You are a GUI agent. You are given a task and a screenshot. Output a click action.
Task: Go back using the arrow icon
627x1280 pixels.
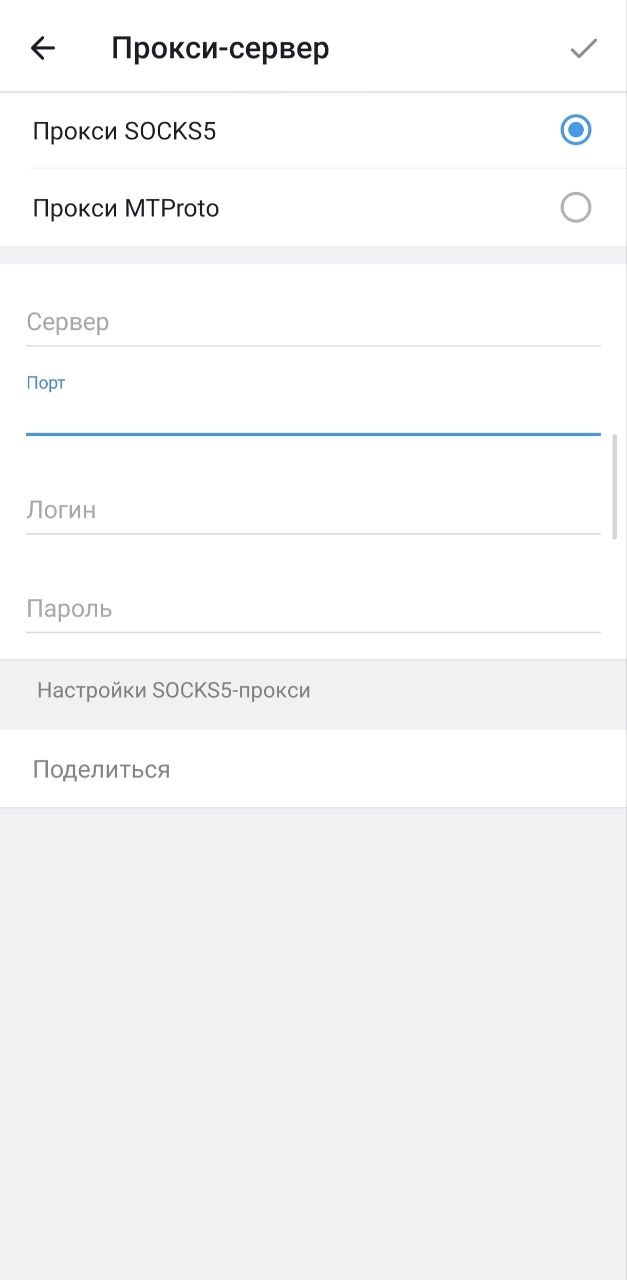[43, 48]
